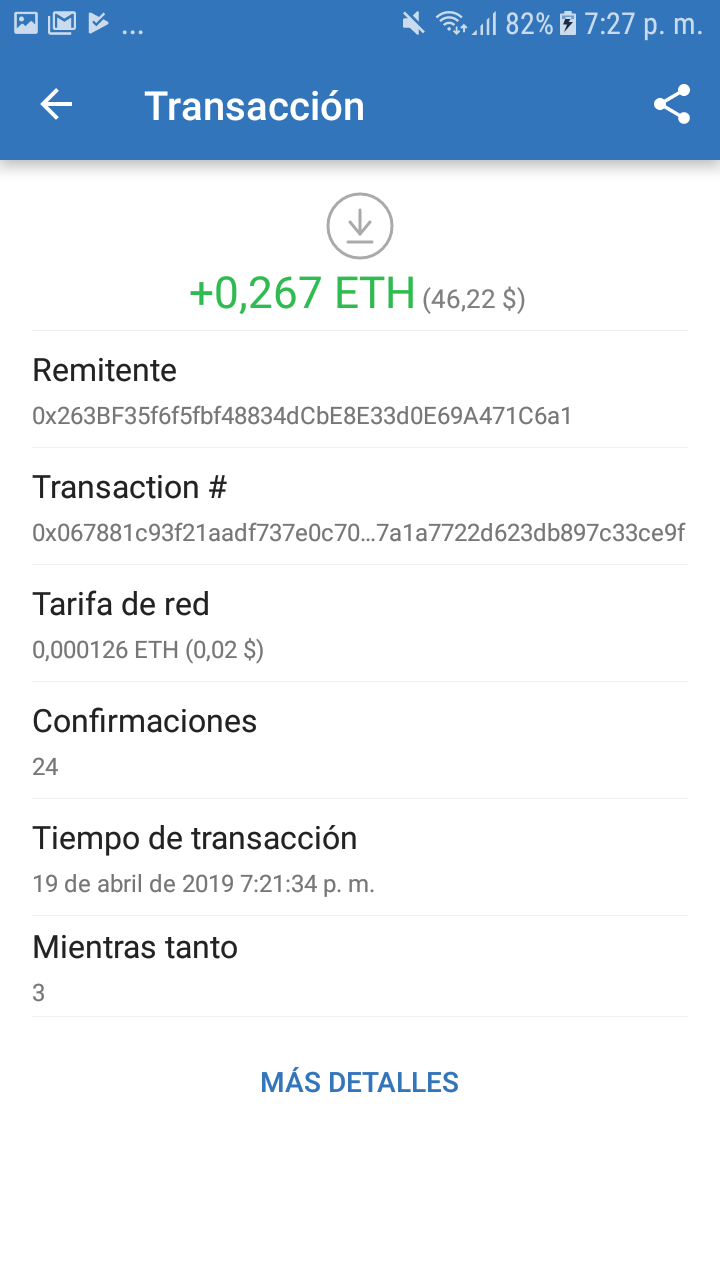Image resolution: width=720 pixels, height=1280 pixels.
Task: Open MÁS DETALLES
Action: [359, 1082]
